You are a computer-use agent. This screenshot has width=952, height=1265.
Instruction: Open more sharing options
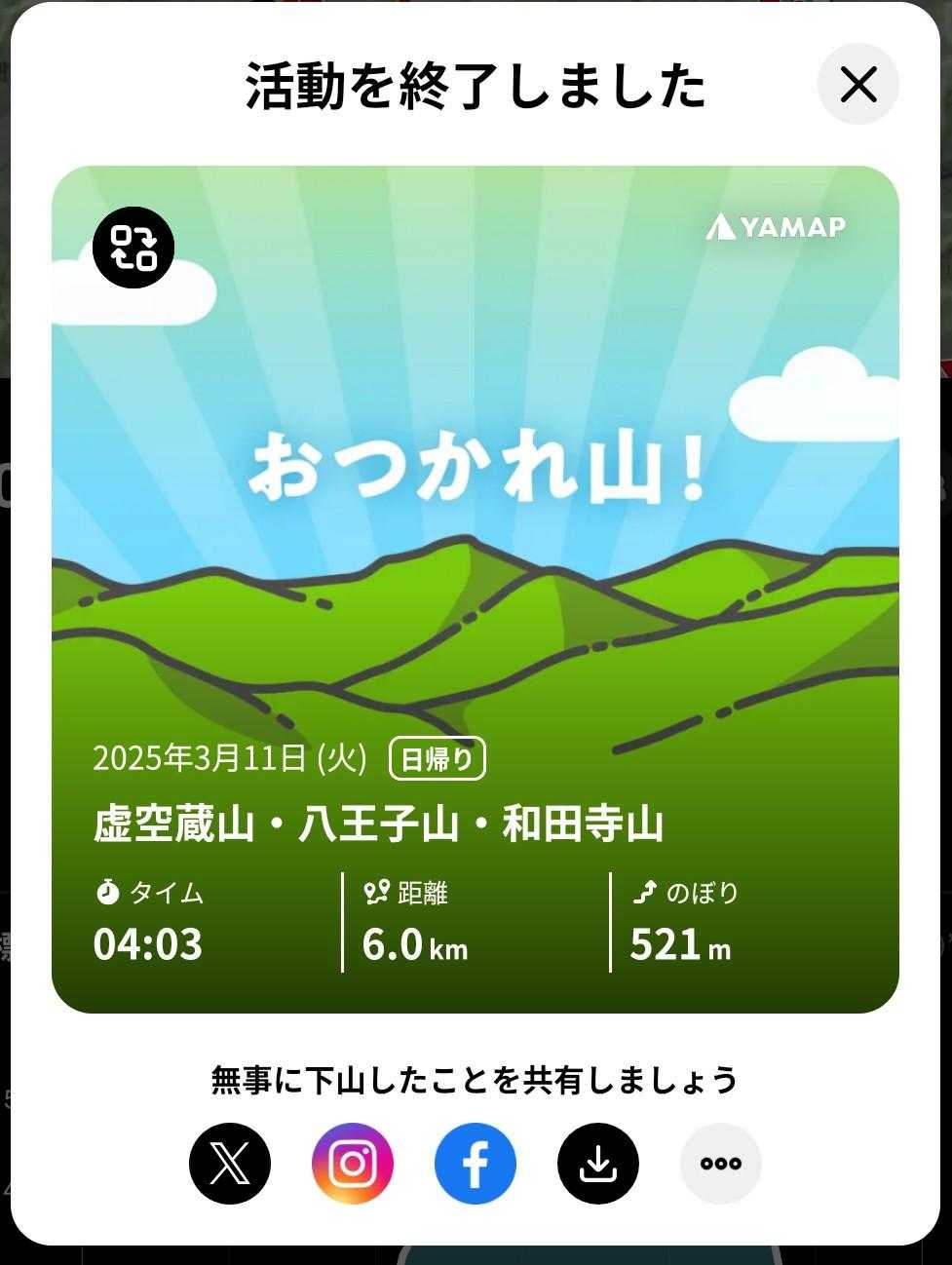point(721,1164)
